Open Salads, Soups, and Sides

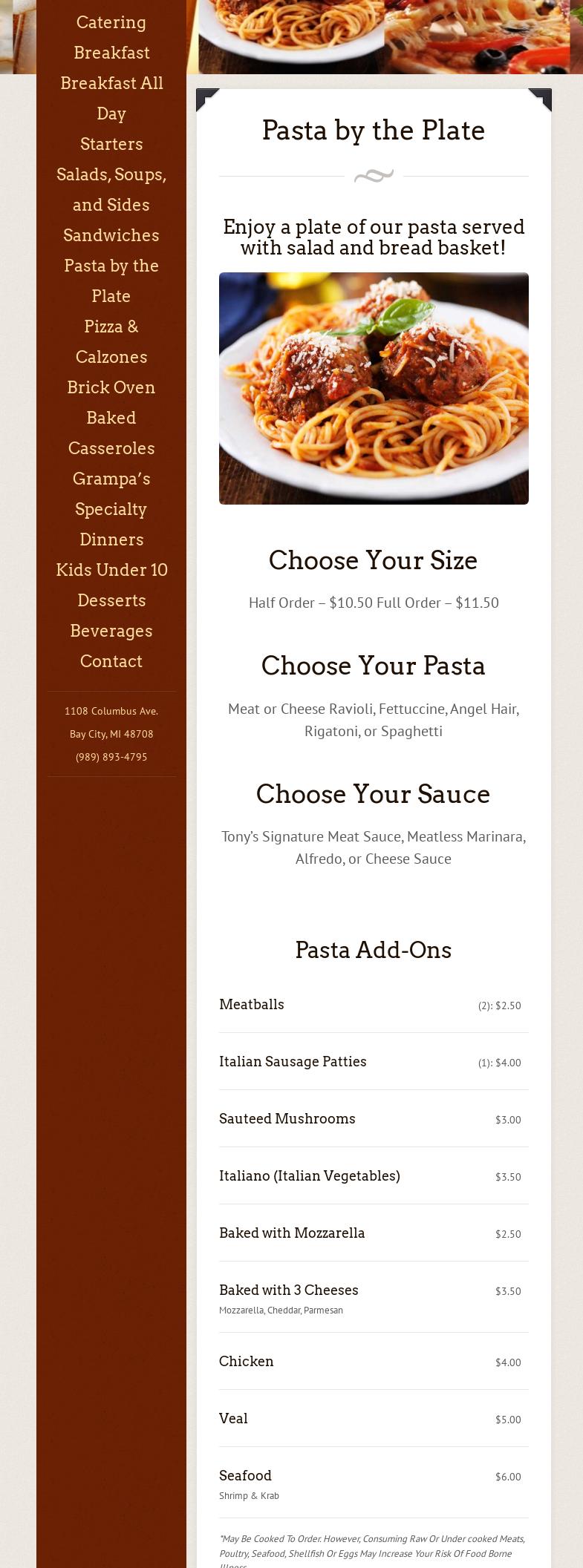click(x=111, y=189)
